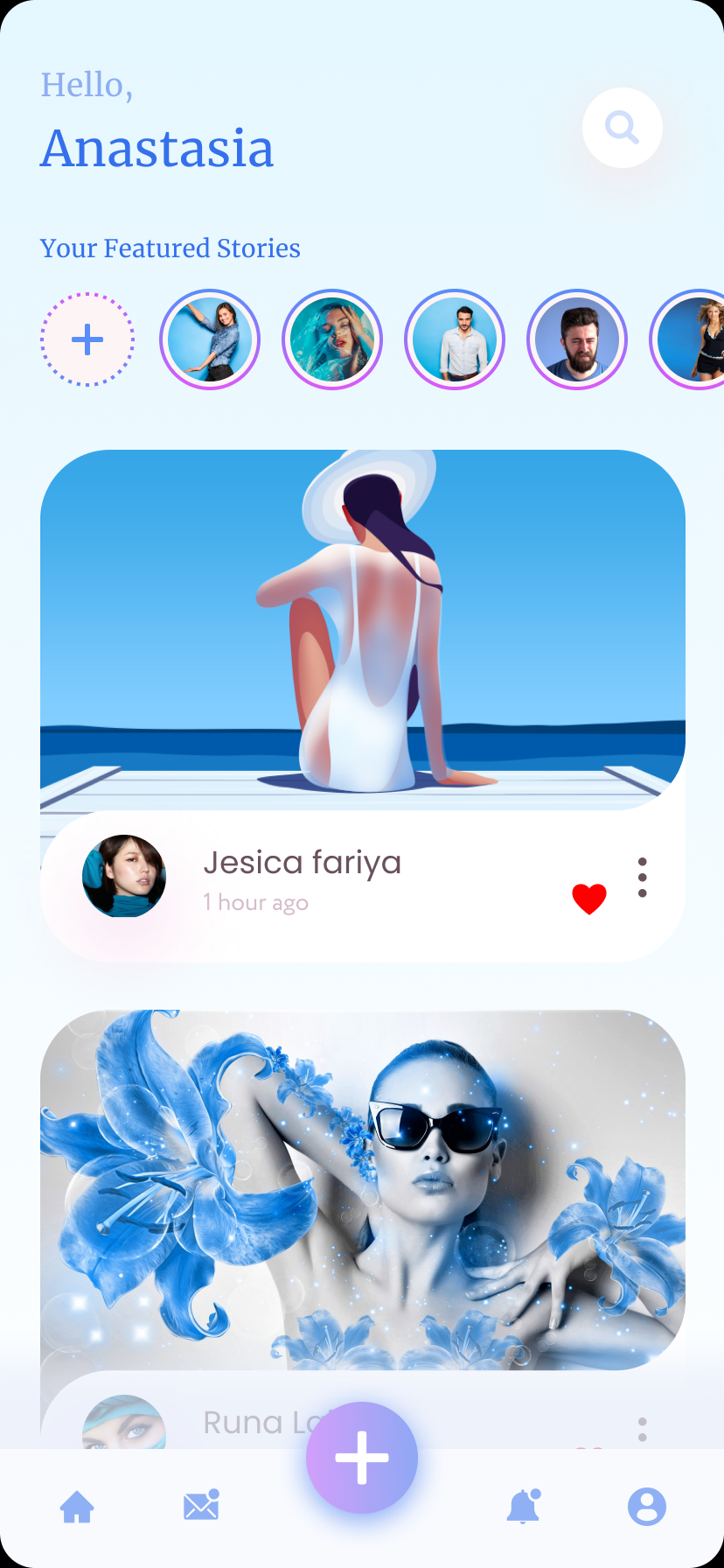Open the messages envelope tab

201,1507
